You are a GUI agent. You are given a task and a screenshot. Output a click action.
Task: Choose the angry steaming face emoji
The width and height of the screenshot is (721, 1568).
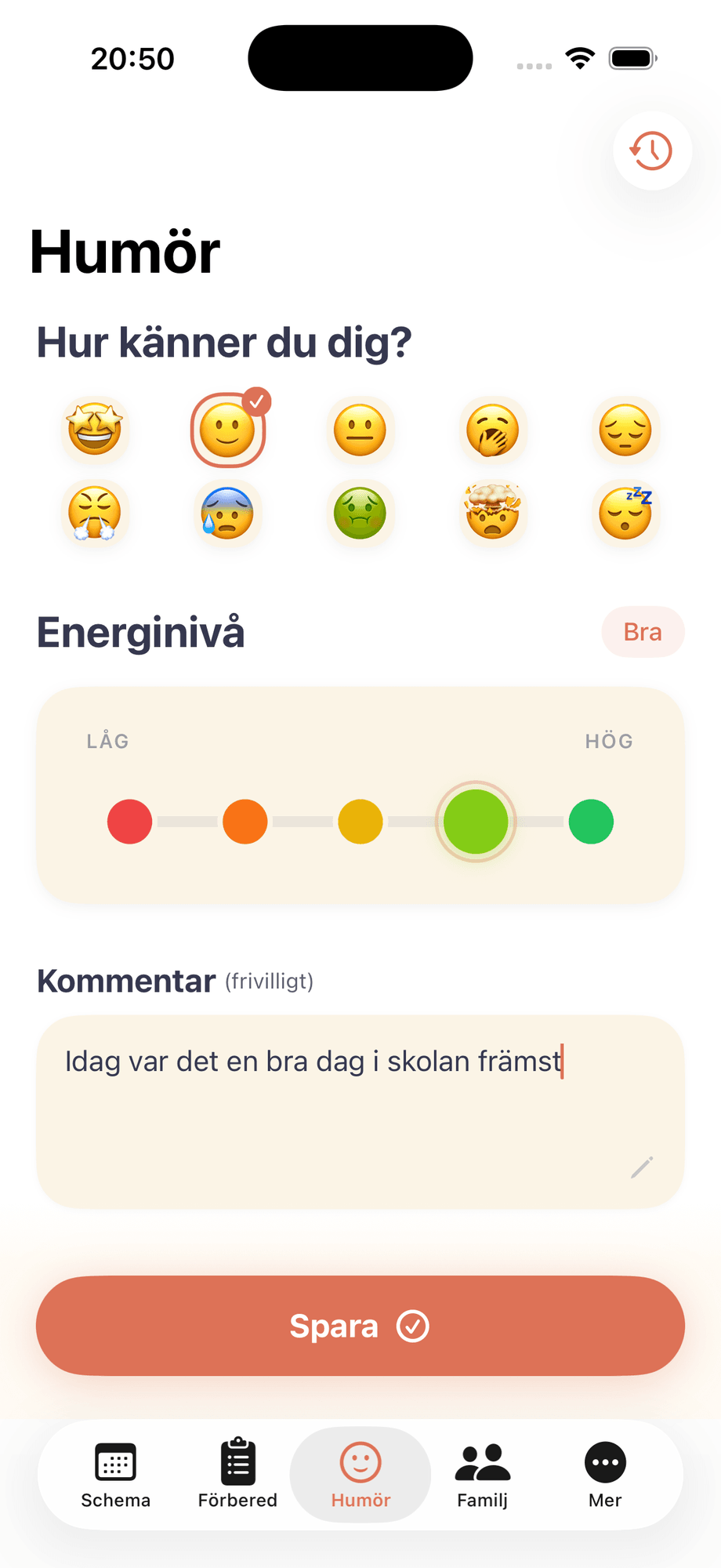point(95,514)
